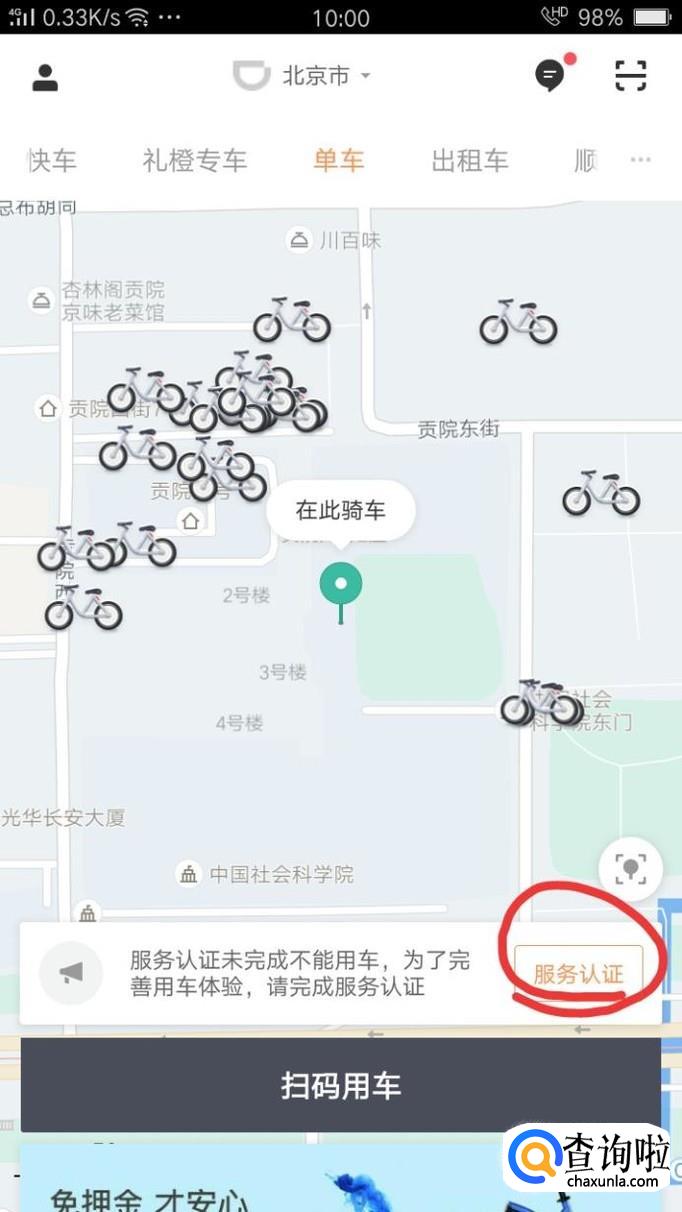Tap the 扫码用车 button
Viewport: 682px width, 1212px height.
(341, 1086)
